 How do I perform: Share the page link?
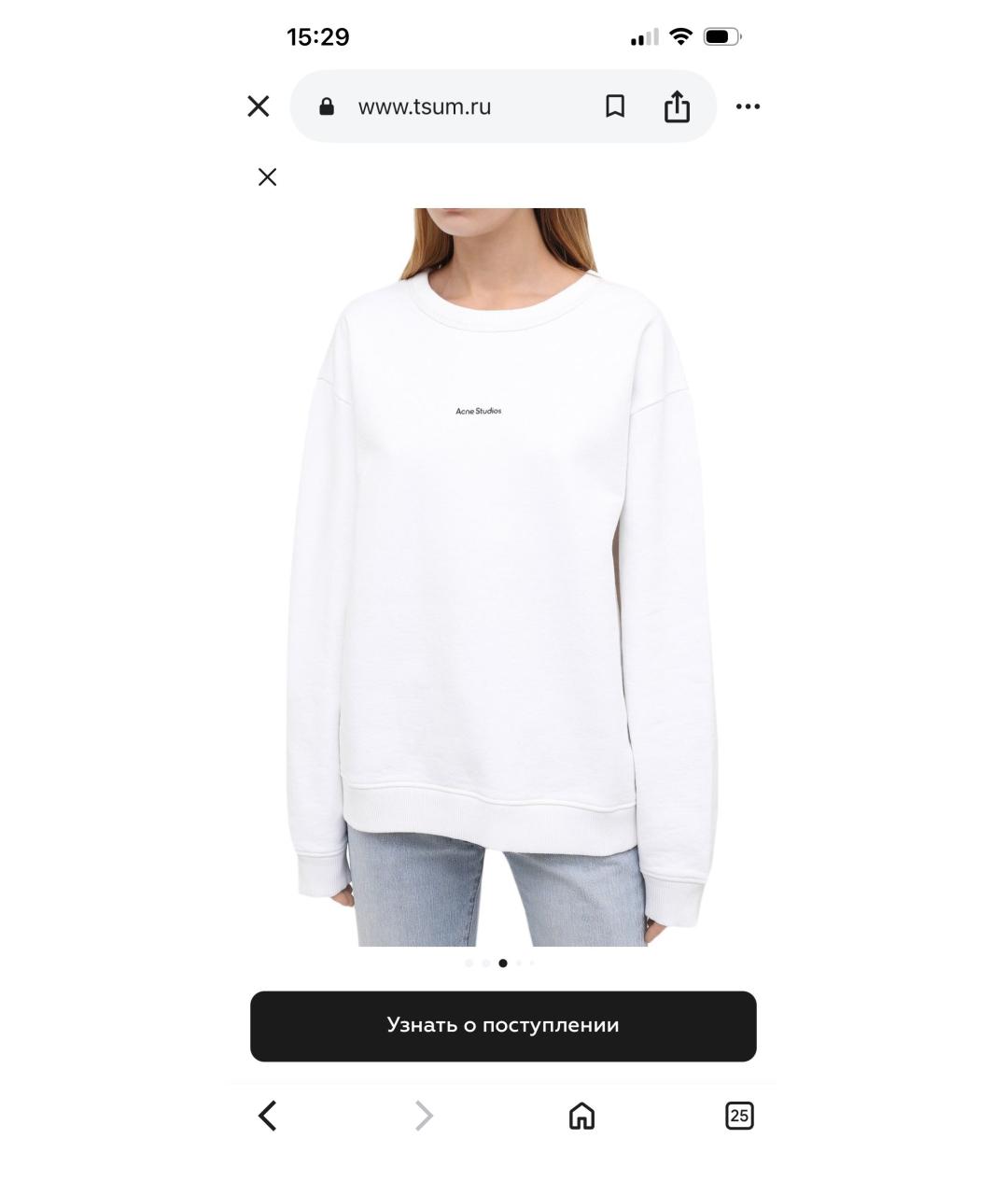[677, 106]
